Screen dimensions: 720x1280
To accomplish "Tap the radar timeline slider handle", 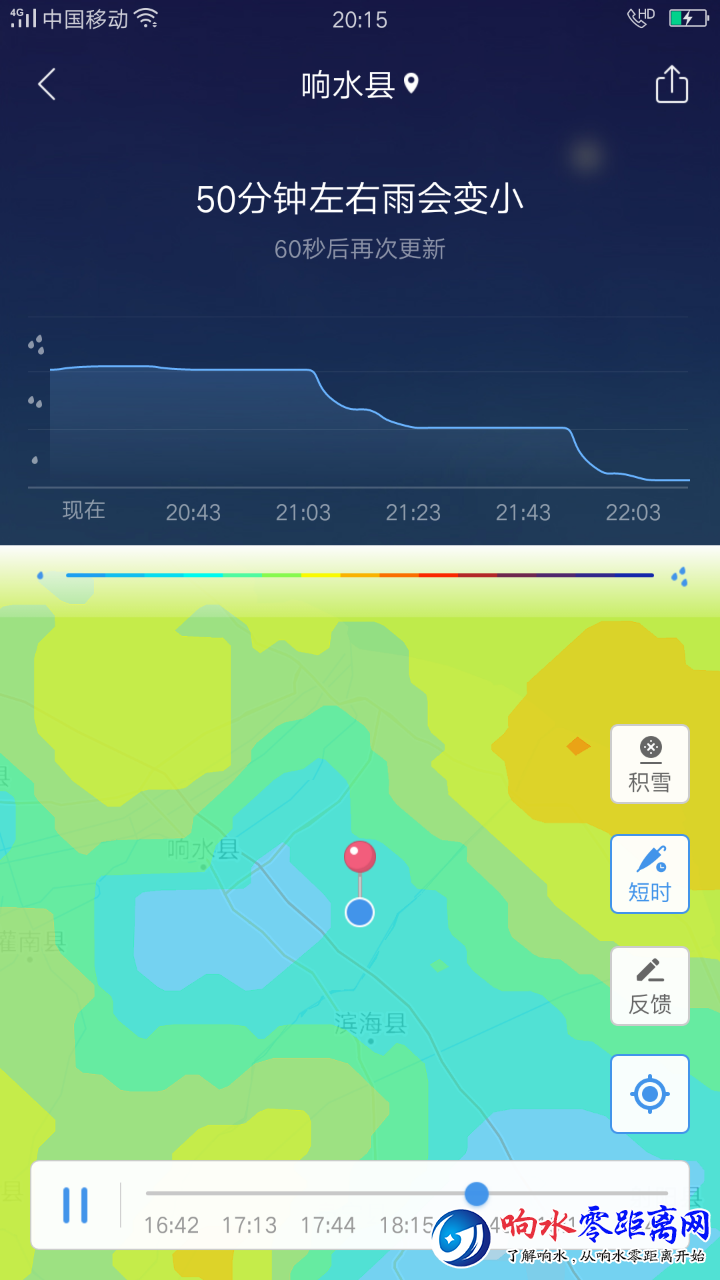I will tap(477, 1193).
